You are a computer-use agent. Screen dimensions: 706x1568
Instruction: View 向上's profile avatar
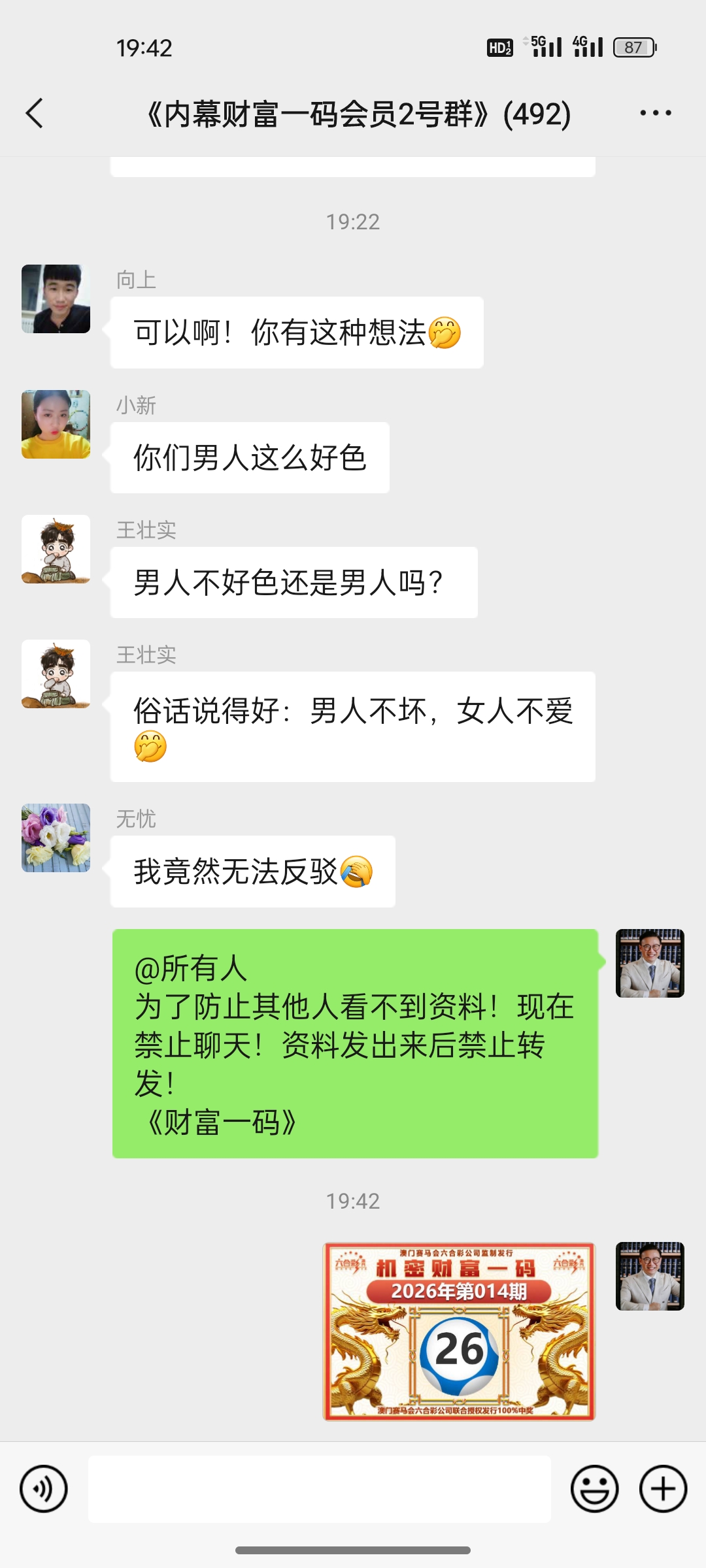coord(56,299)
